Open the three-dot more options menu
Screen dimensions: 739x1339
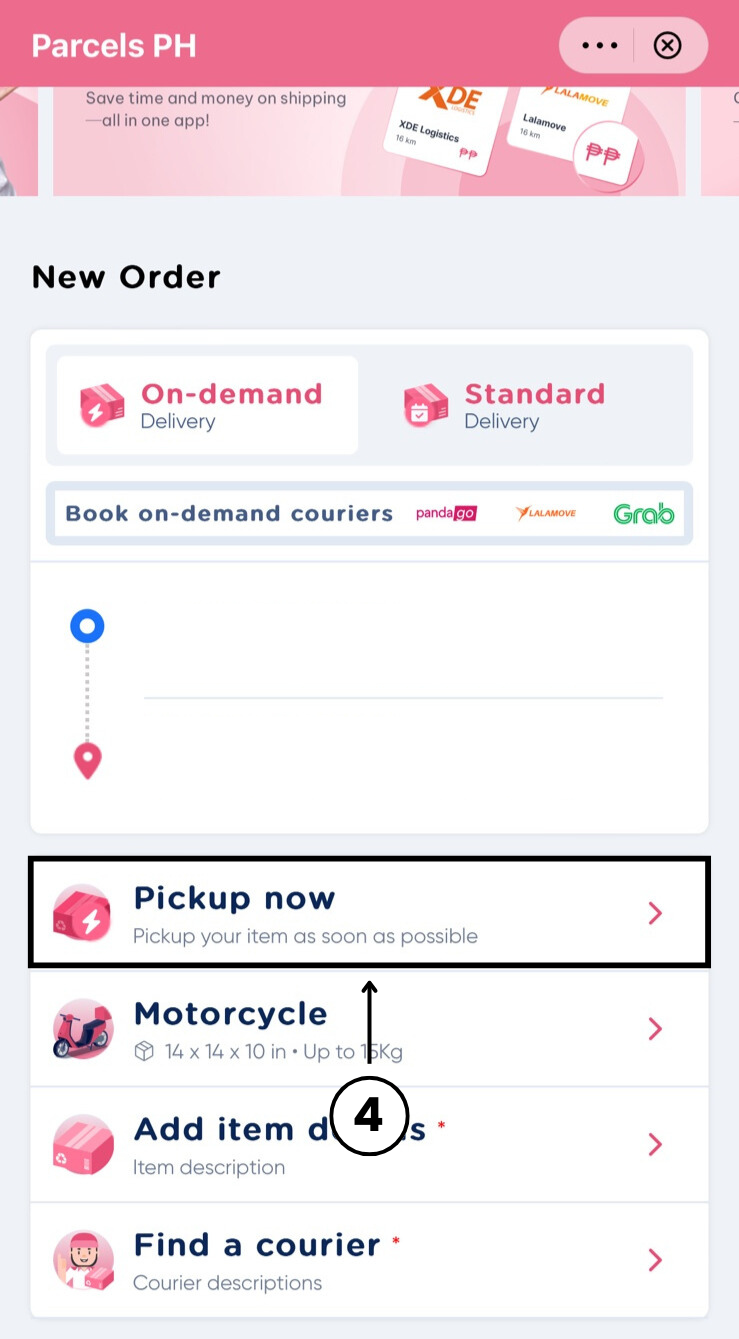coord(599,46)
